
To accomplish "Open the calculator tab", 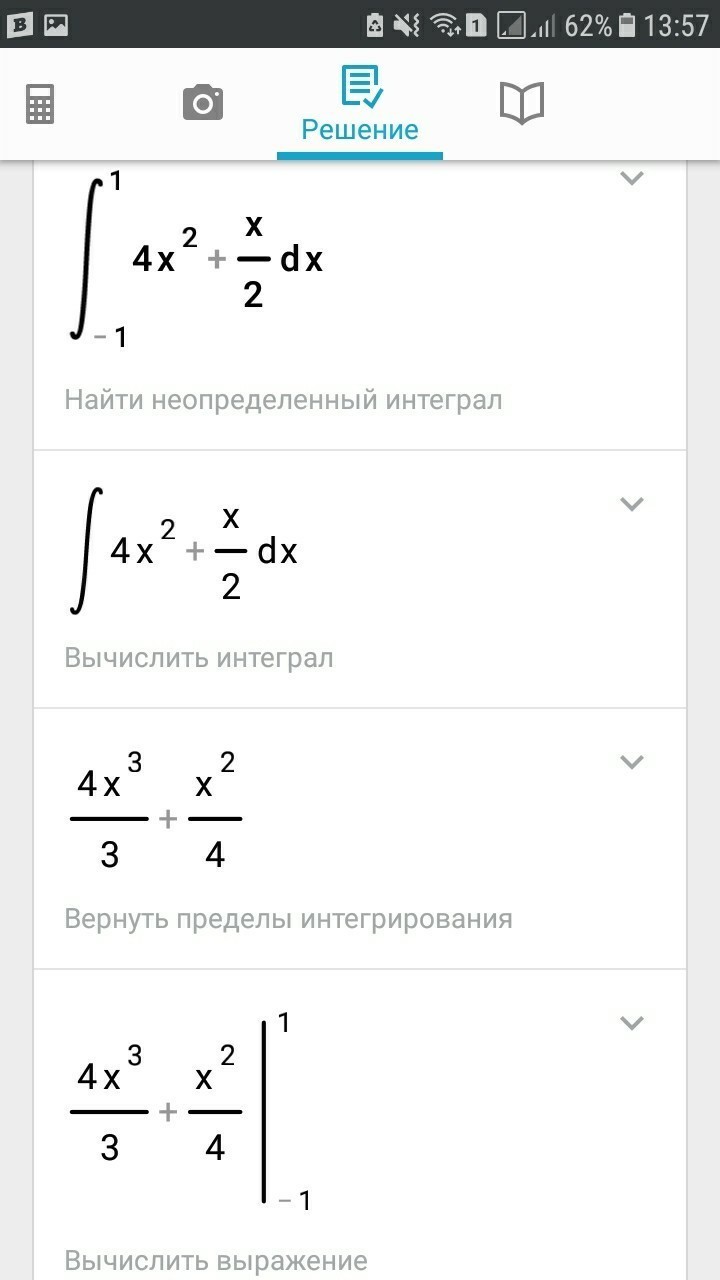I will tap(40, 103).
